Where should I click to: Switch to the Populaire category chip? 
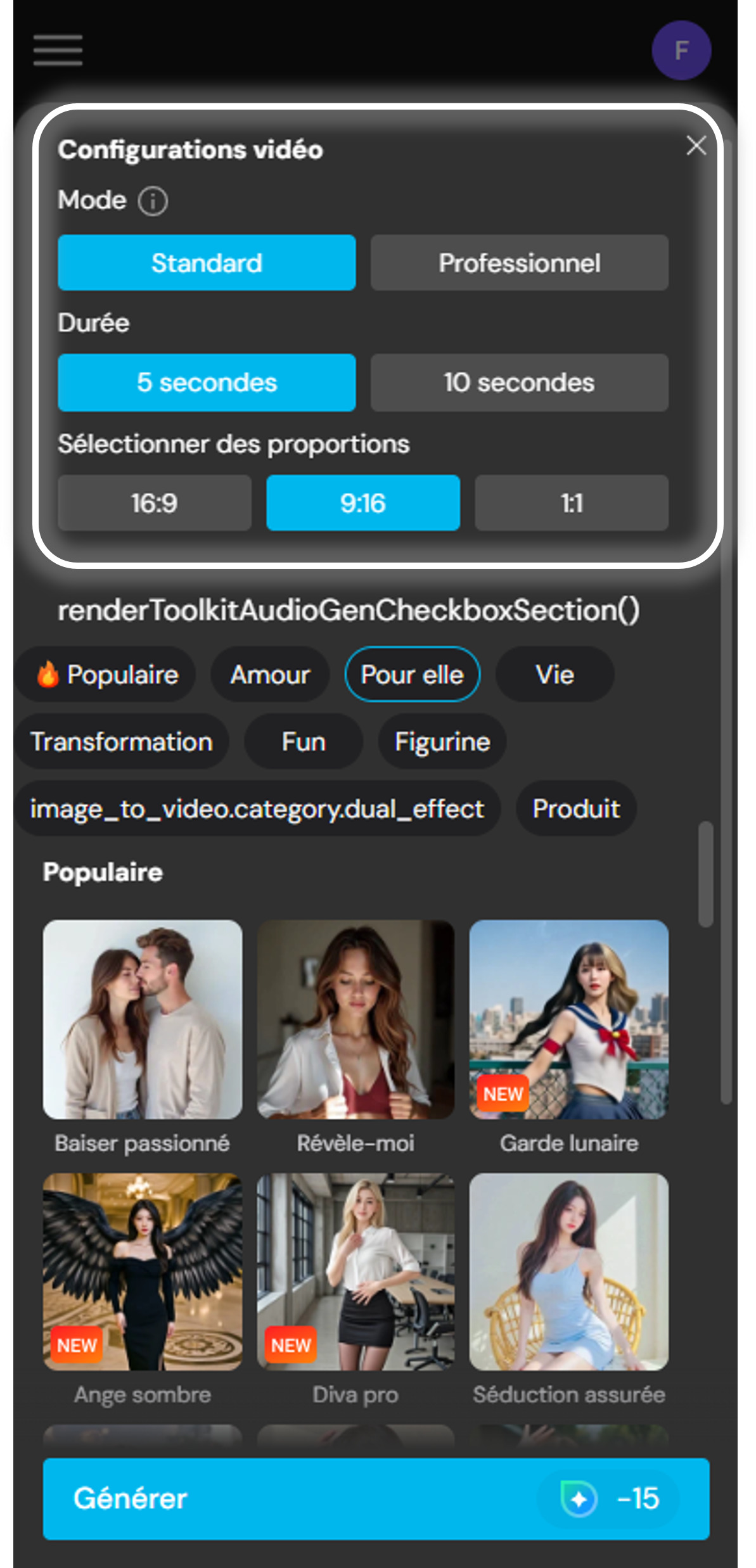(106, 675)
